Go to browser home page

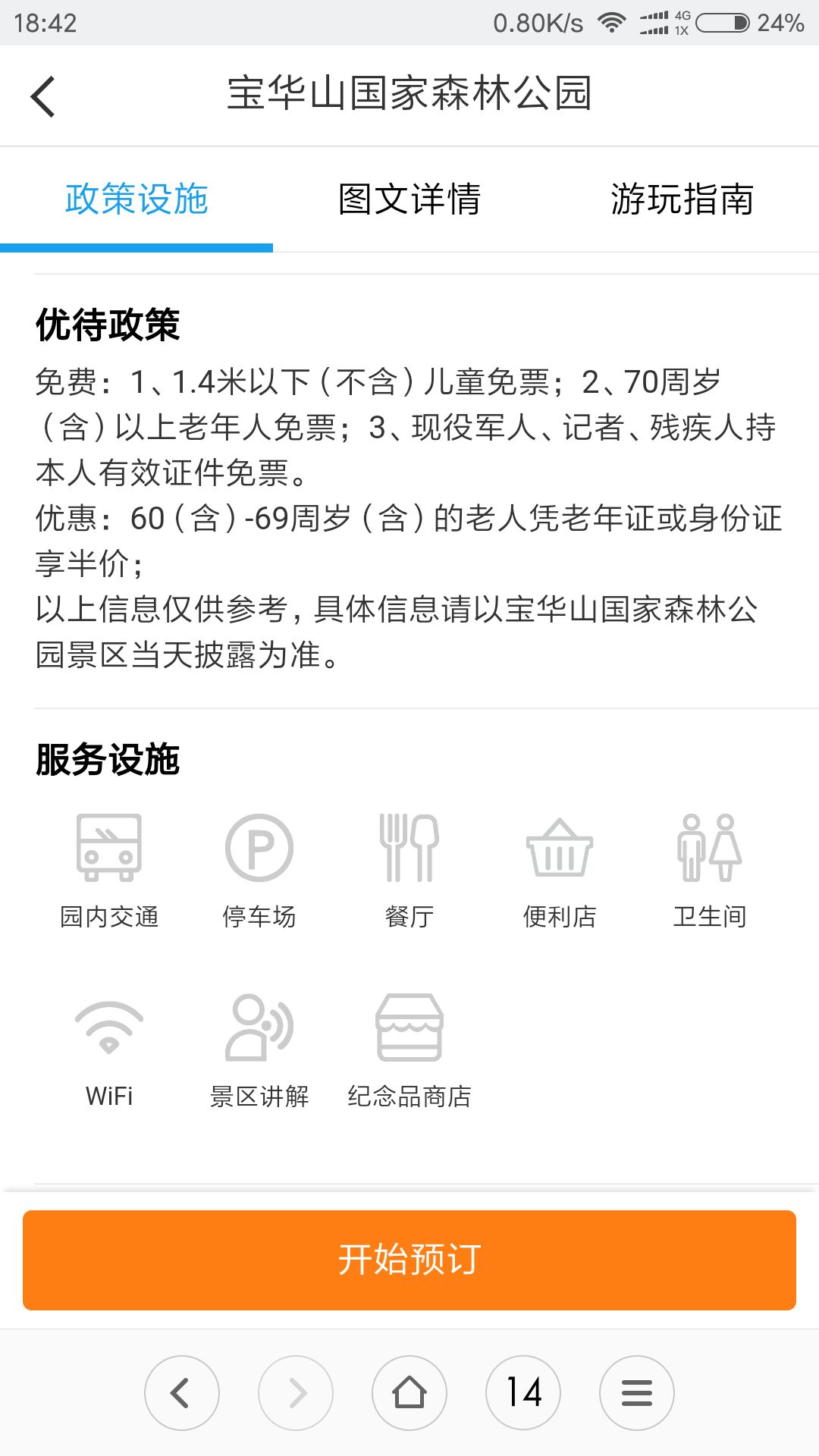[x=409, y=1393]
